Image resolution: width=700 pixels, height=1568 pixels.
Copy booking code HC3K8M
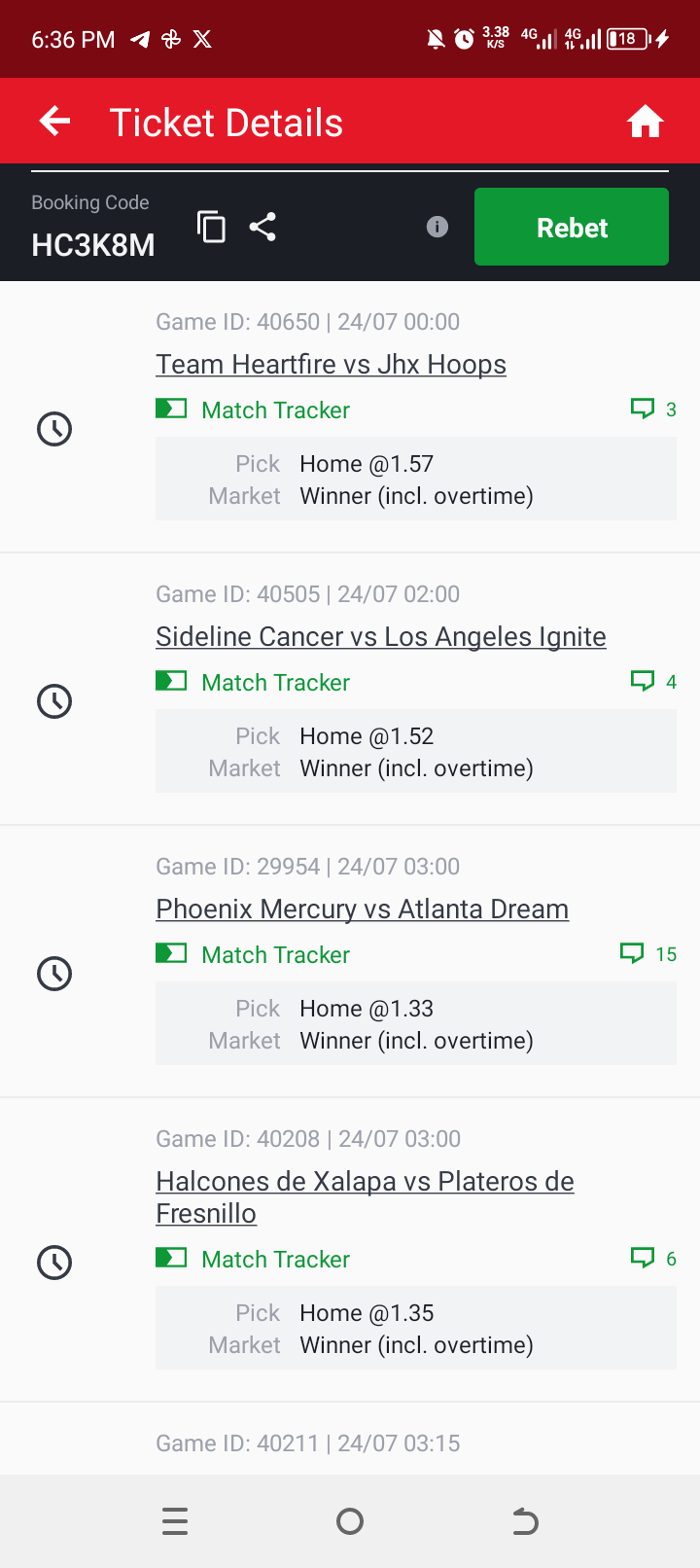(211, 227)
